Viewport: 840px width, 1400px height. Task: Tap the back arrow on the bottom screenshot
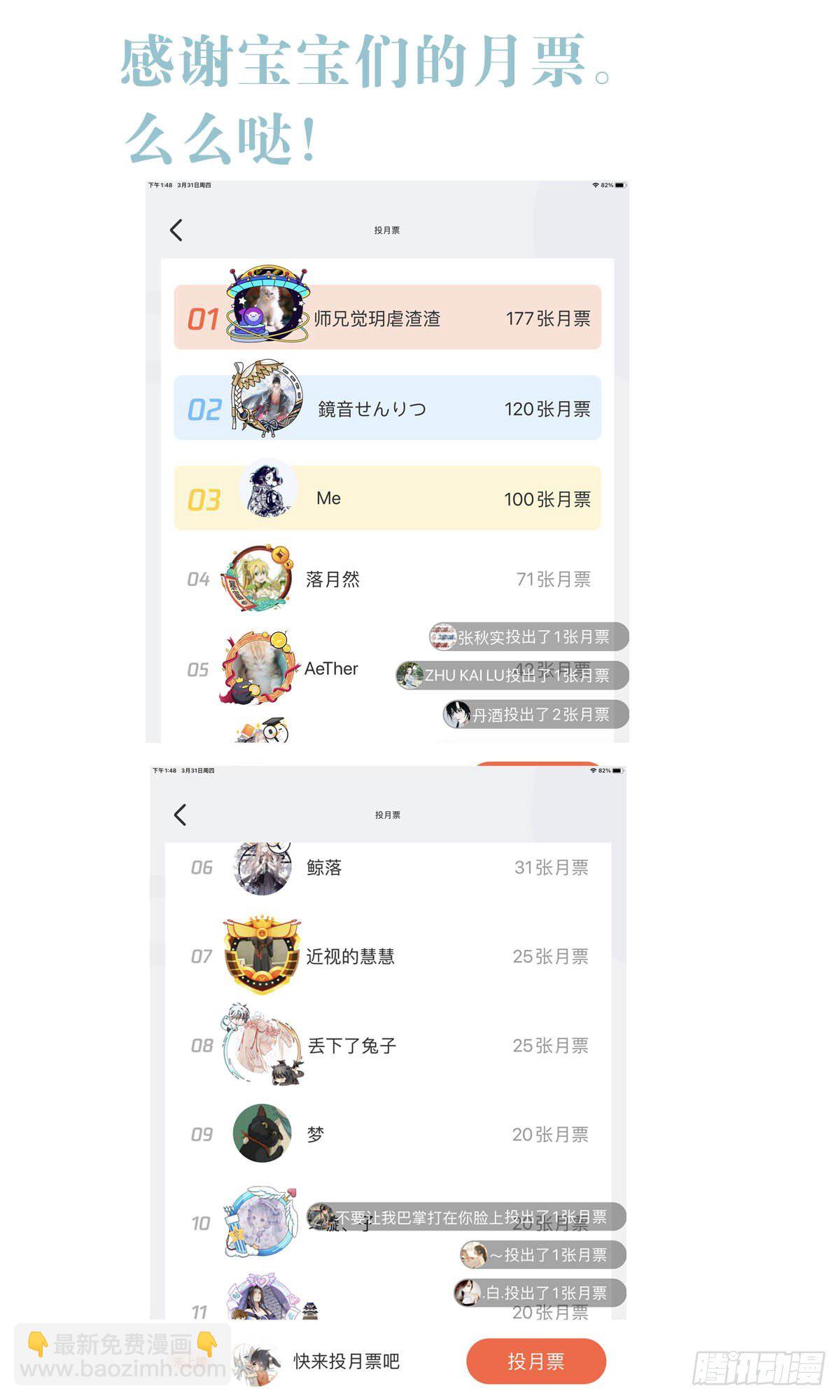(181, 815)
